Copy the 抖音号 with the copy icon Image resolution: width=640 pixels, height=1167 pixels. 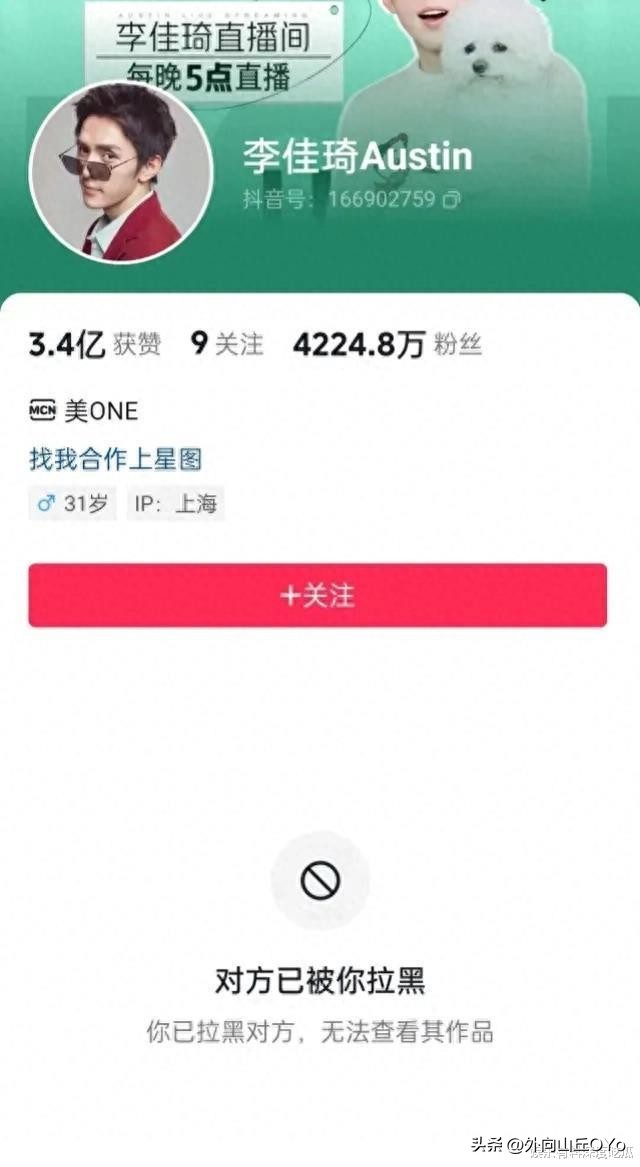point(452,200)
